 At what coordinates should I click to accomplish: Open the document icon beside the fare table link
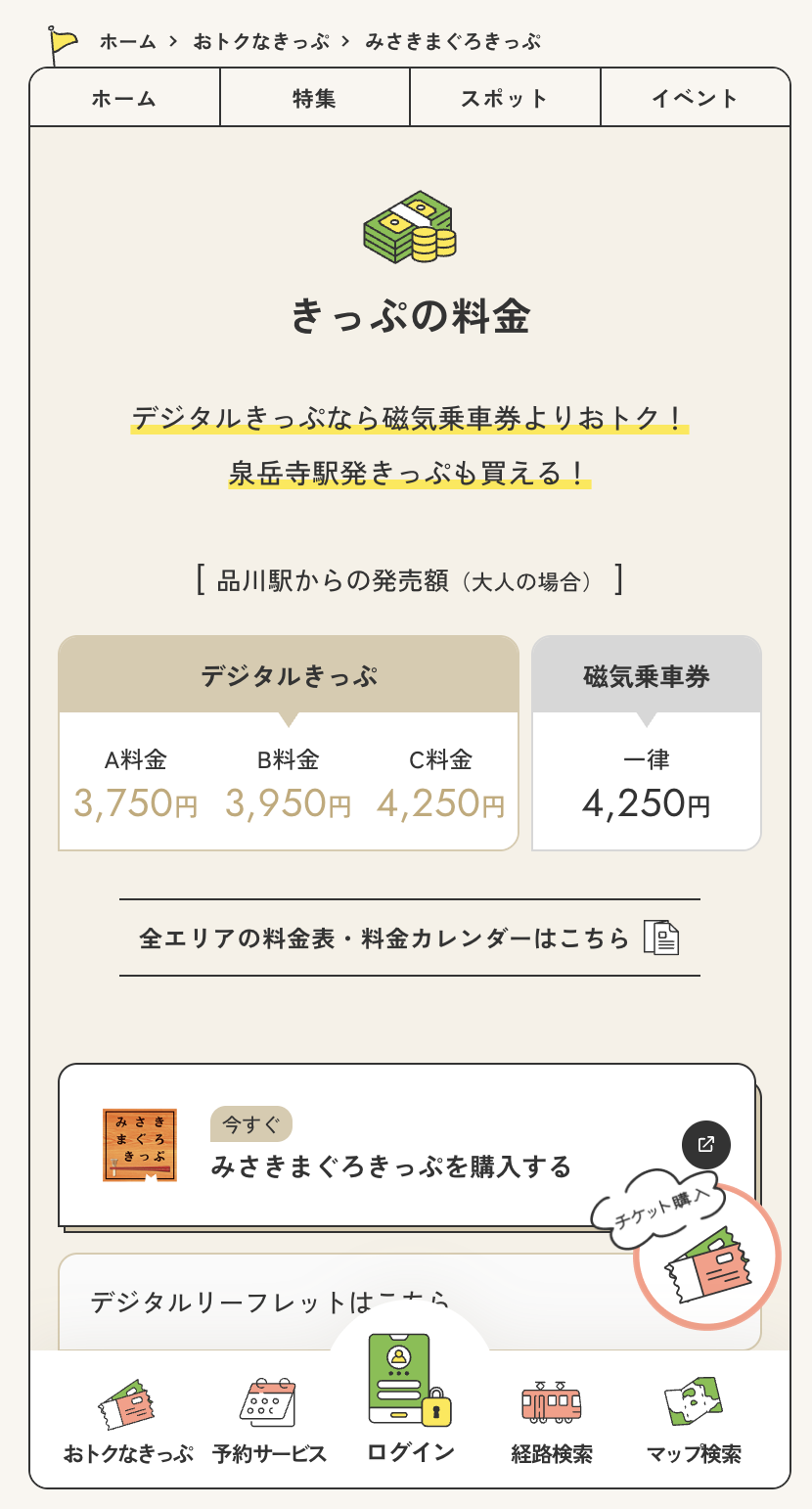[x=660, y=937]
